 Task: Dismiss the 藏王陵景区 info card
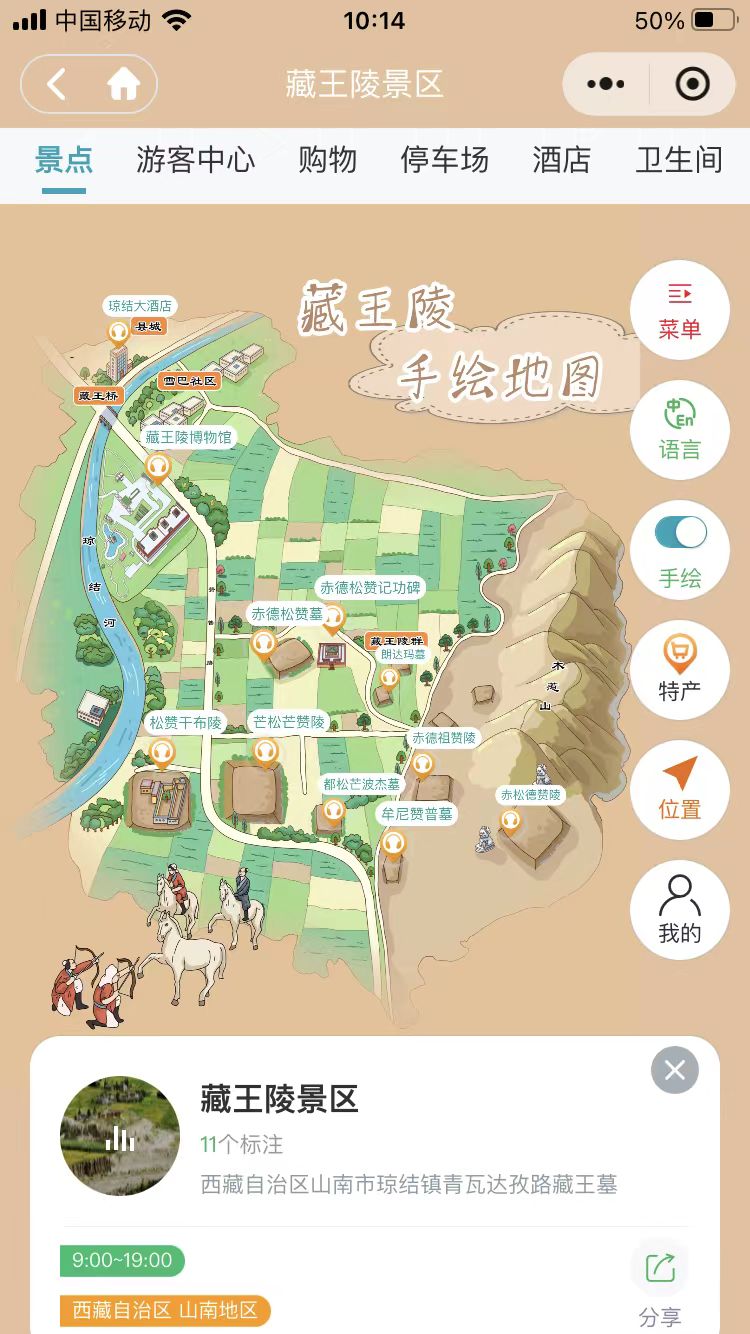[x=675, y=1071]
